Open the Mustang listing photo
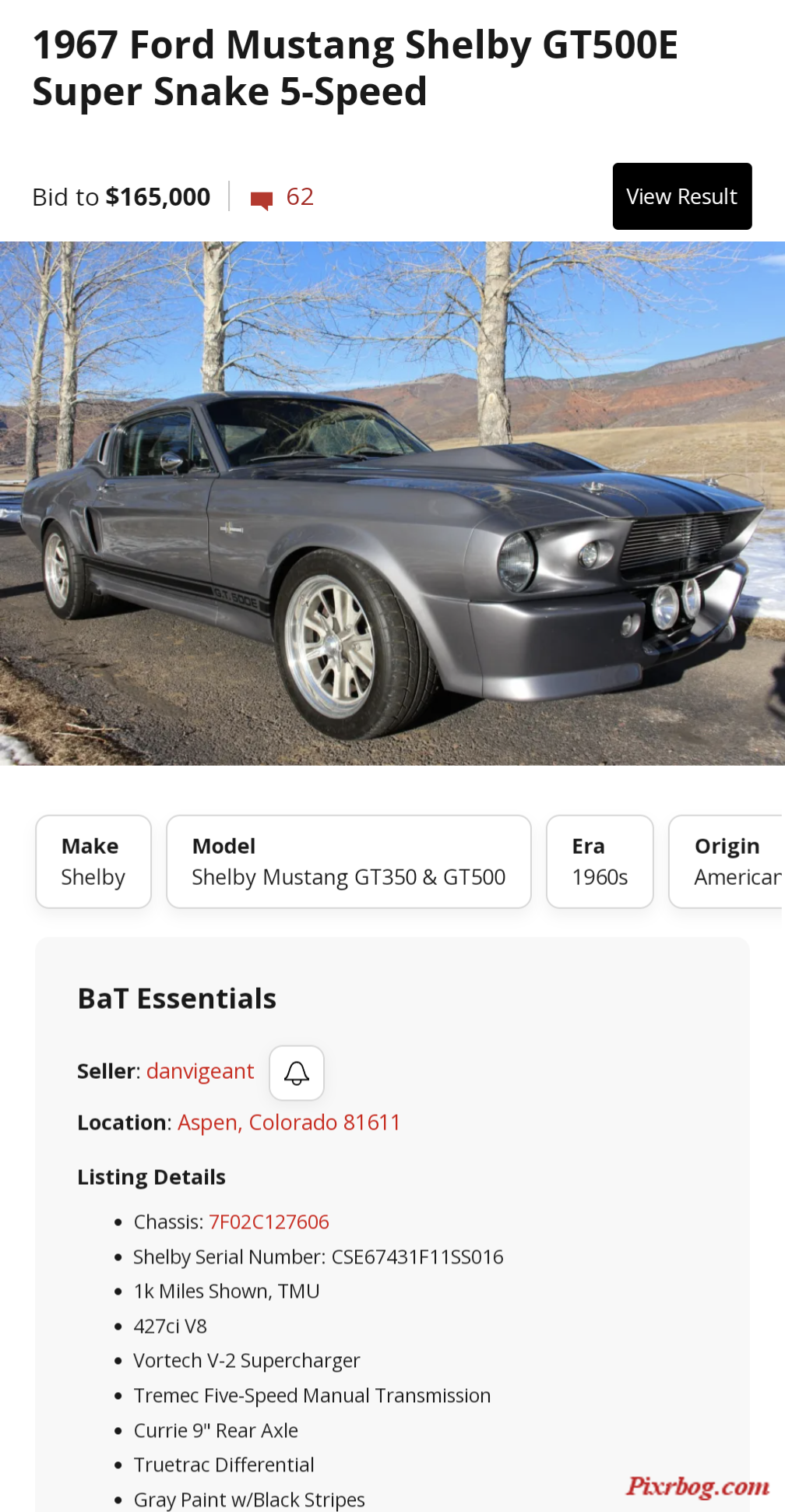The height and width of the screenshot is (1512, 785). click(392, 503)
